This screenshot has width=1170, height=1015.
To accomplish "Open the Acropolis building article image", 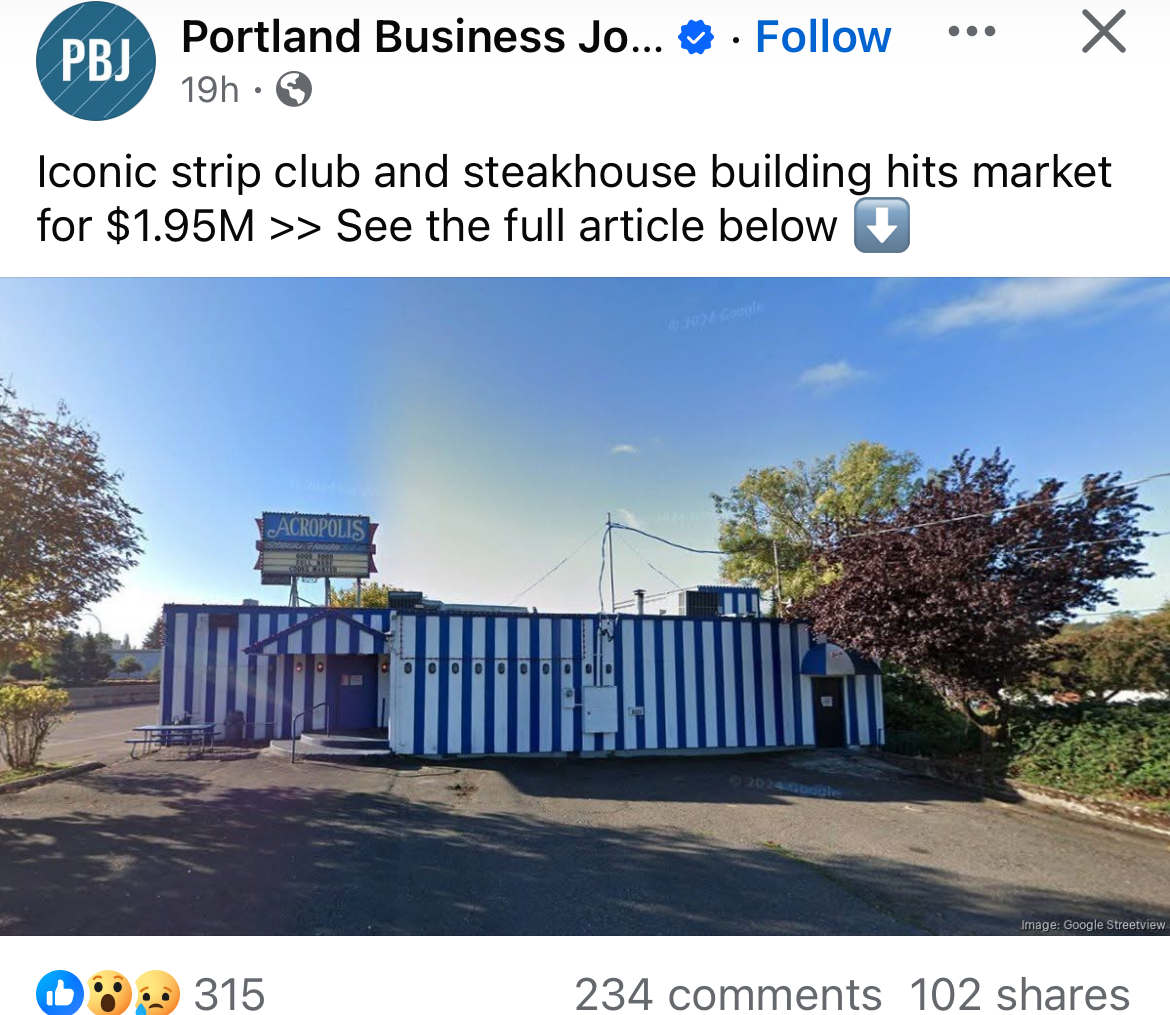I will pos(585,605).
